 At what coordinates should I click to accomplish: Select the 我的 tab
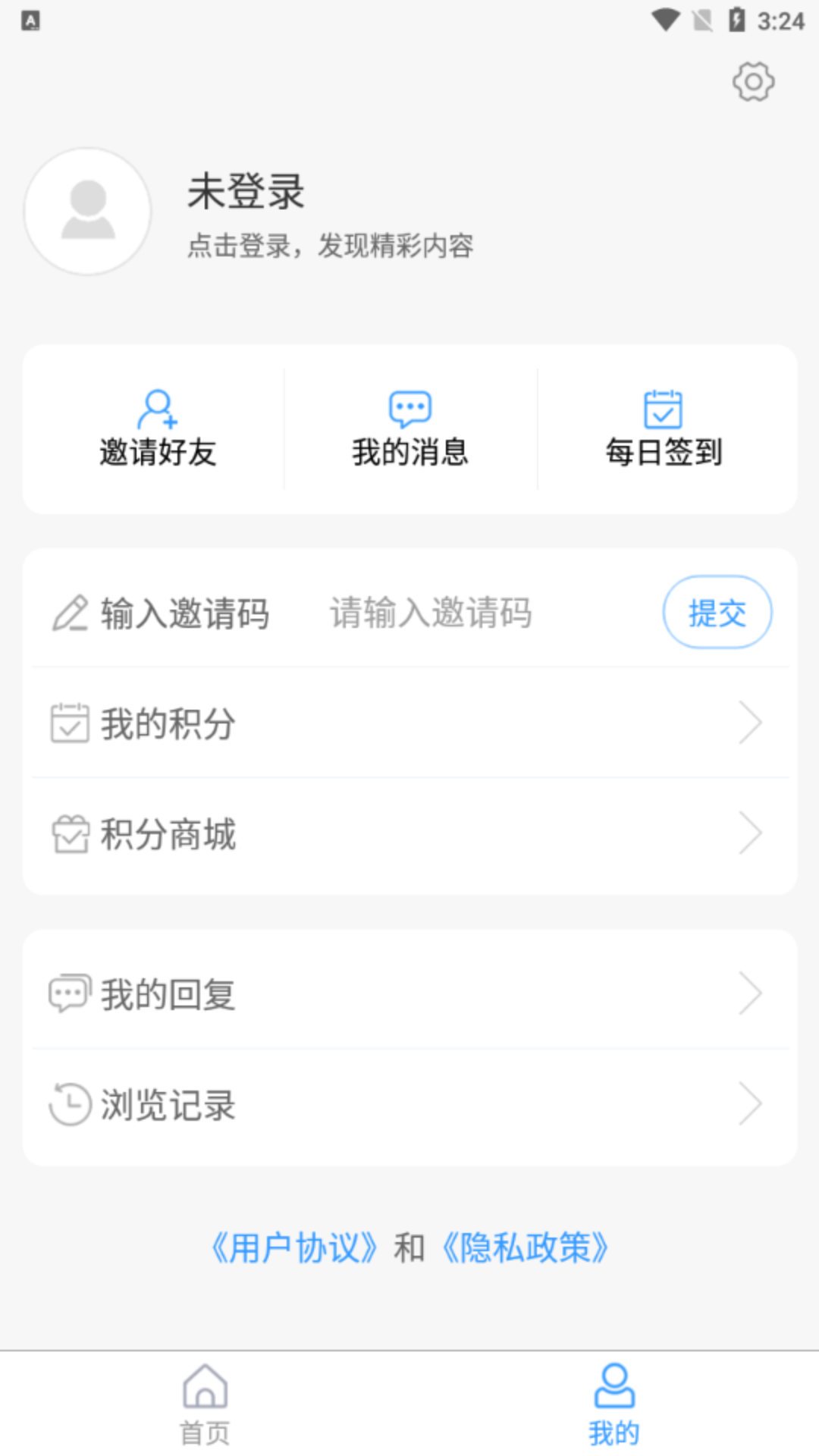coord(614,1404)
